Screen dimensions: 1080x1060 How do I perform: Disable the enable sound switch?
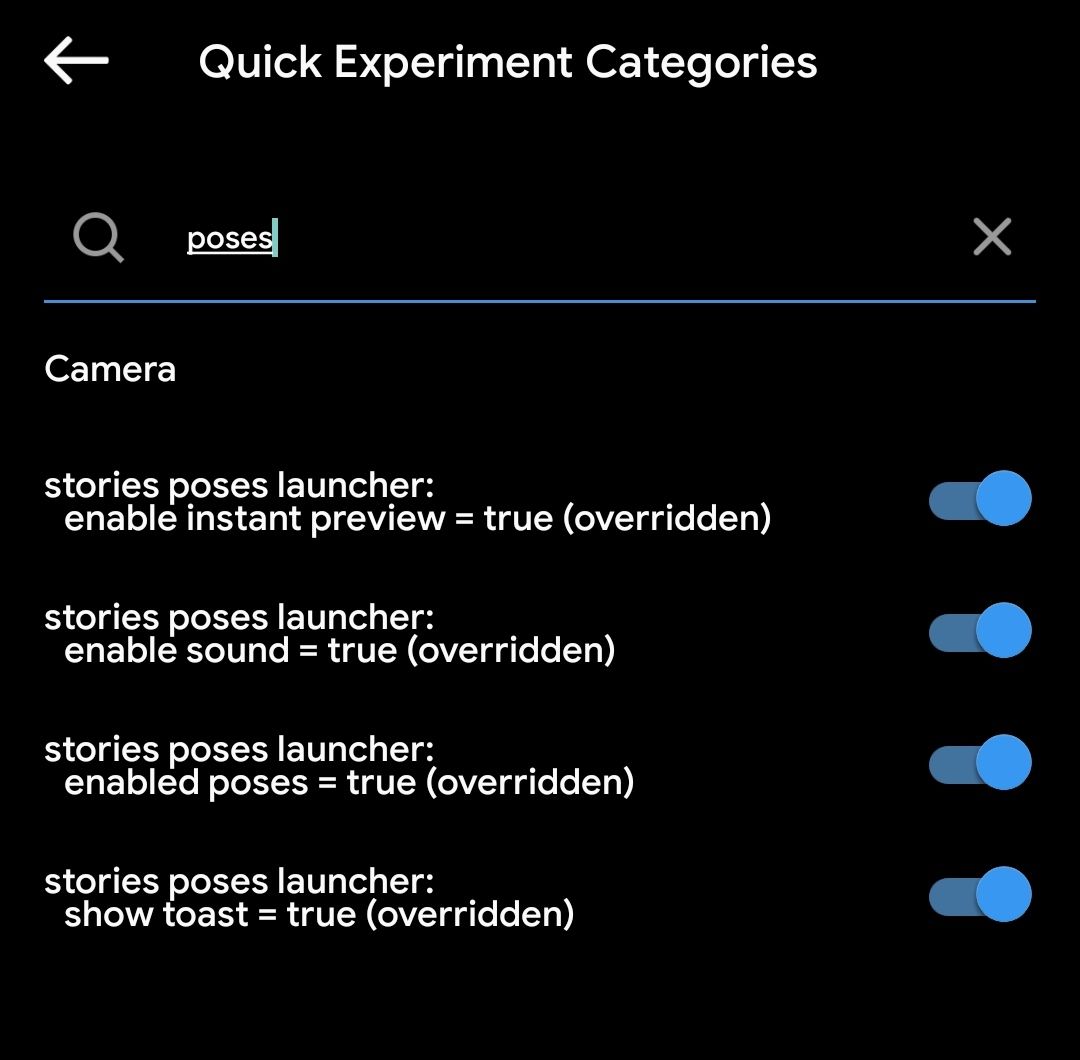point(980,631)
